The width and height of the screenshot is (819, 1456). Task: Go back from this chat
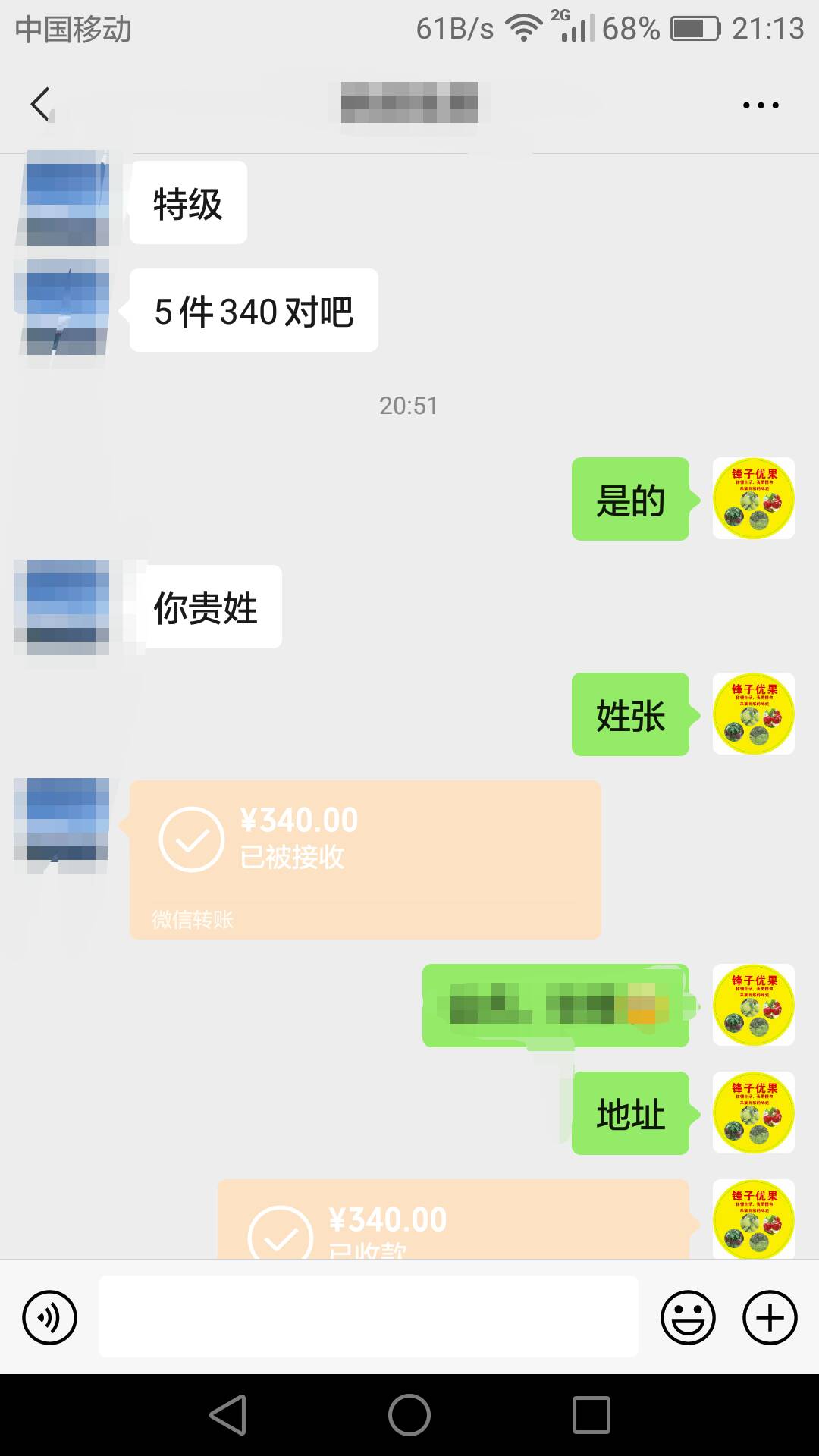41,105
